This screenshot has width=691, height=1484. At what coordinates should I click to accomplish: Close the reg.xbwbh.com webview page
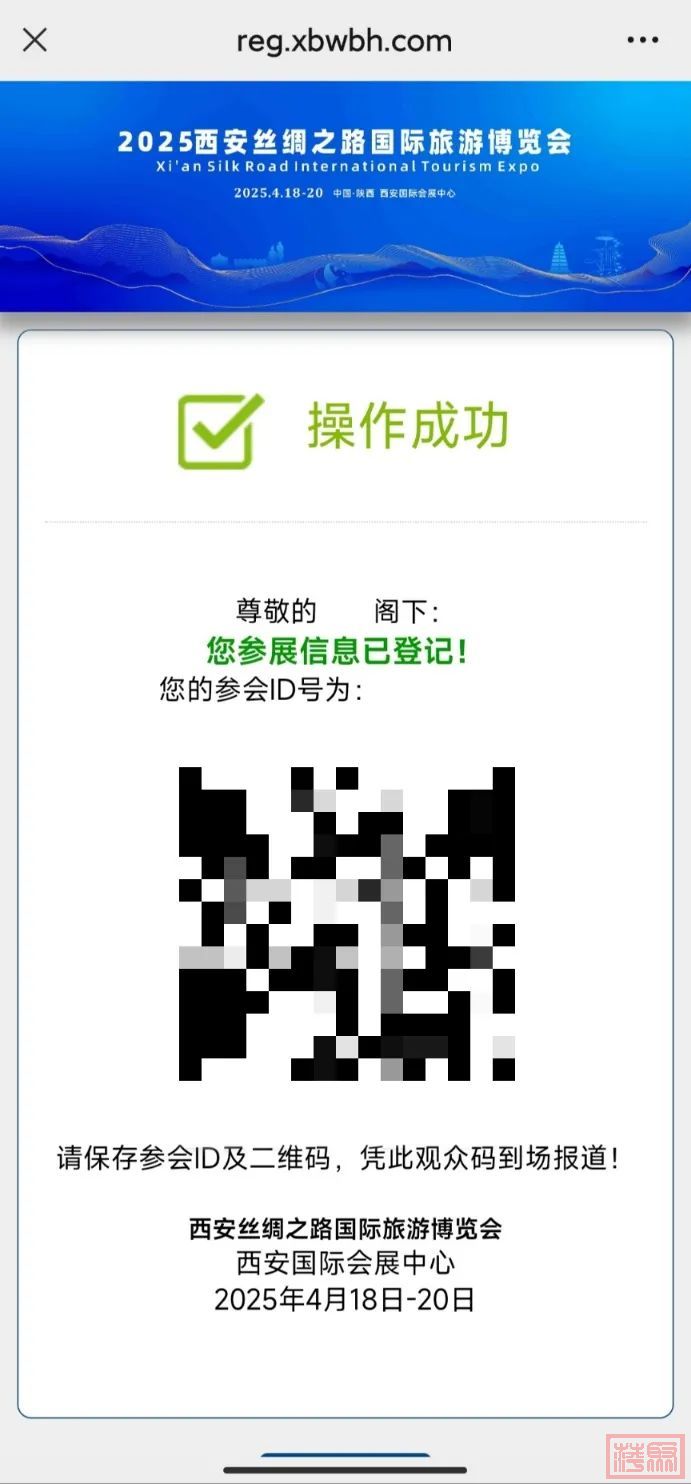[x=35, y=40]
